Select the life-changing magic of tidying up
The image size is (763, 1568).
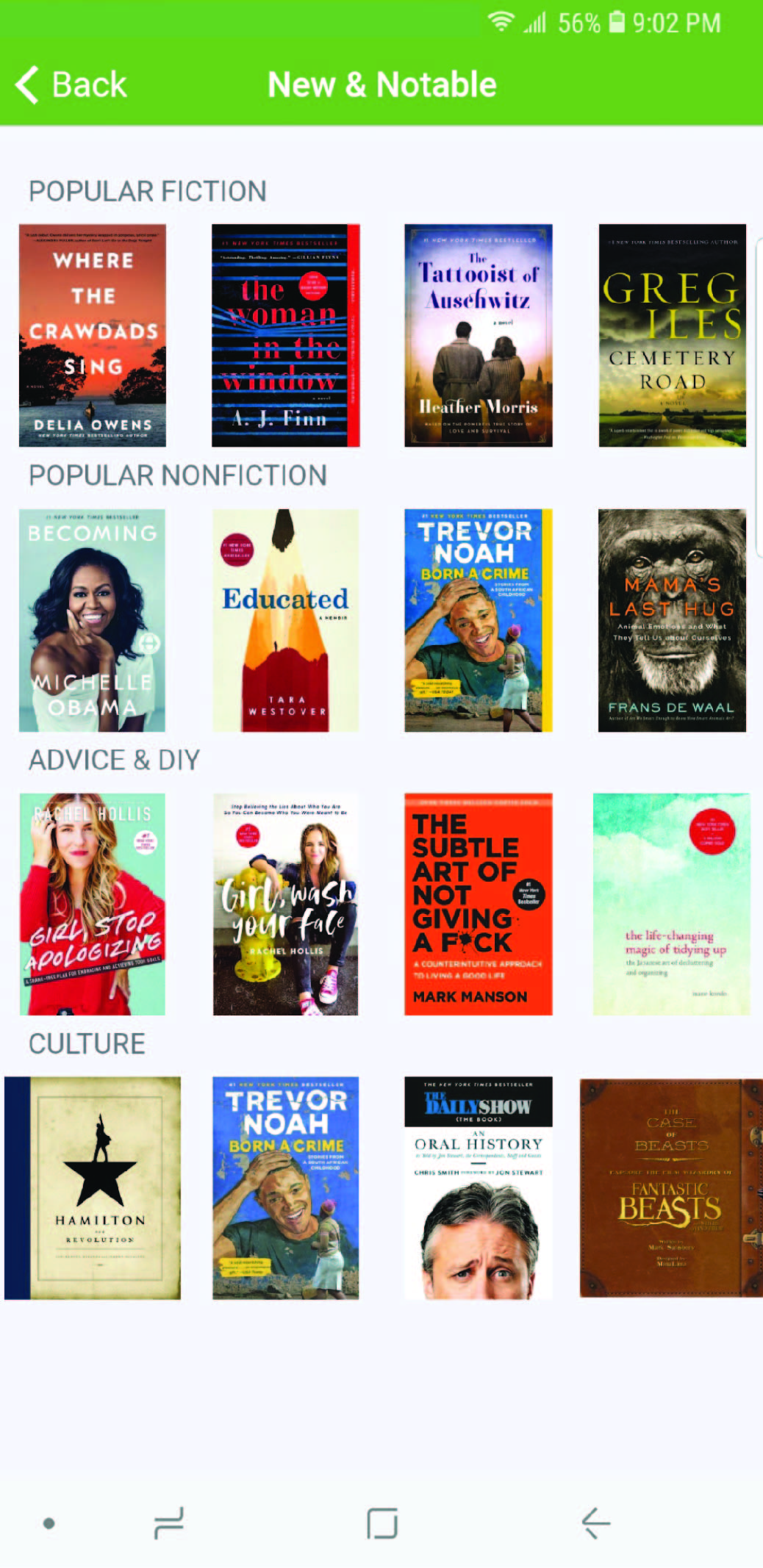click(x=672, y=904)
